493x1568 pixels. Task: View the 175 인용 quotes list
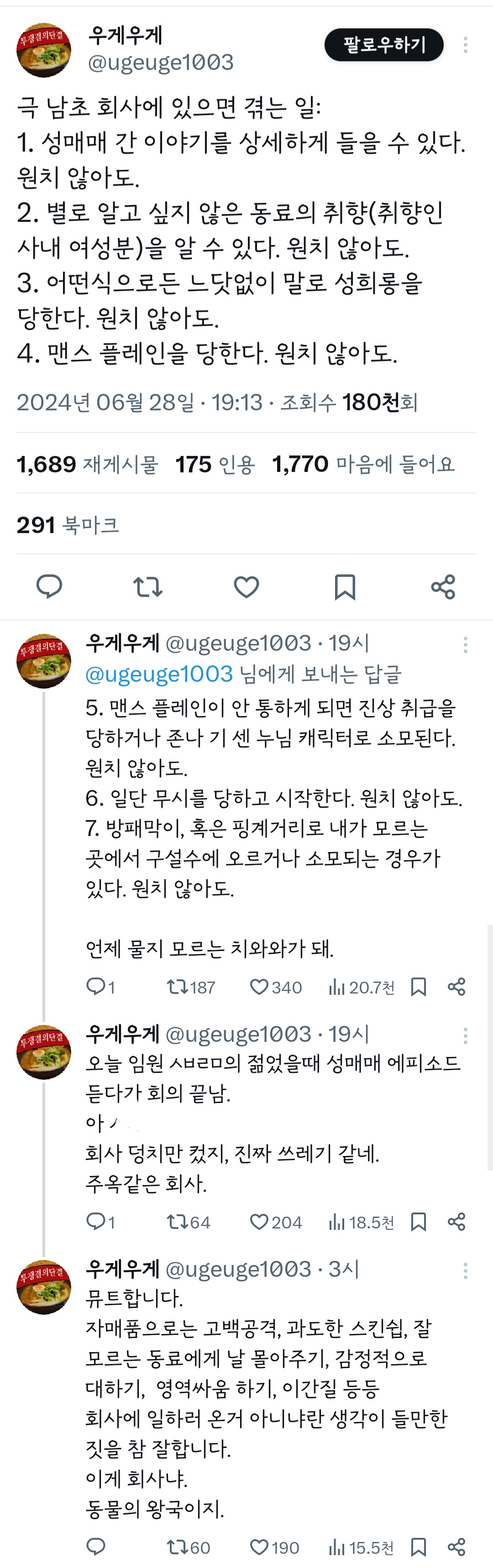215,465
